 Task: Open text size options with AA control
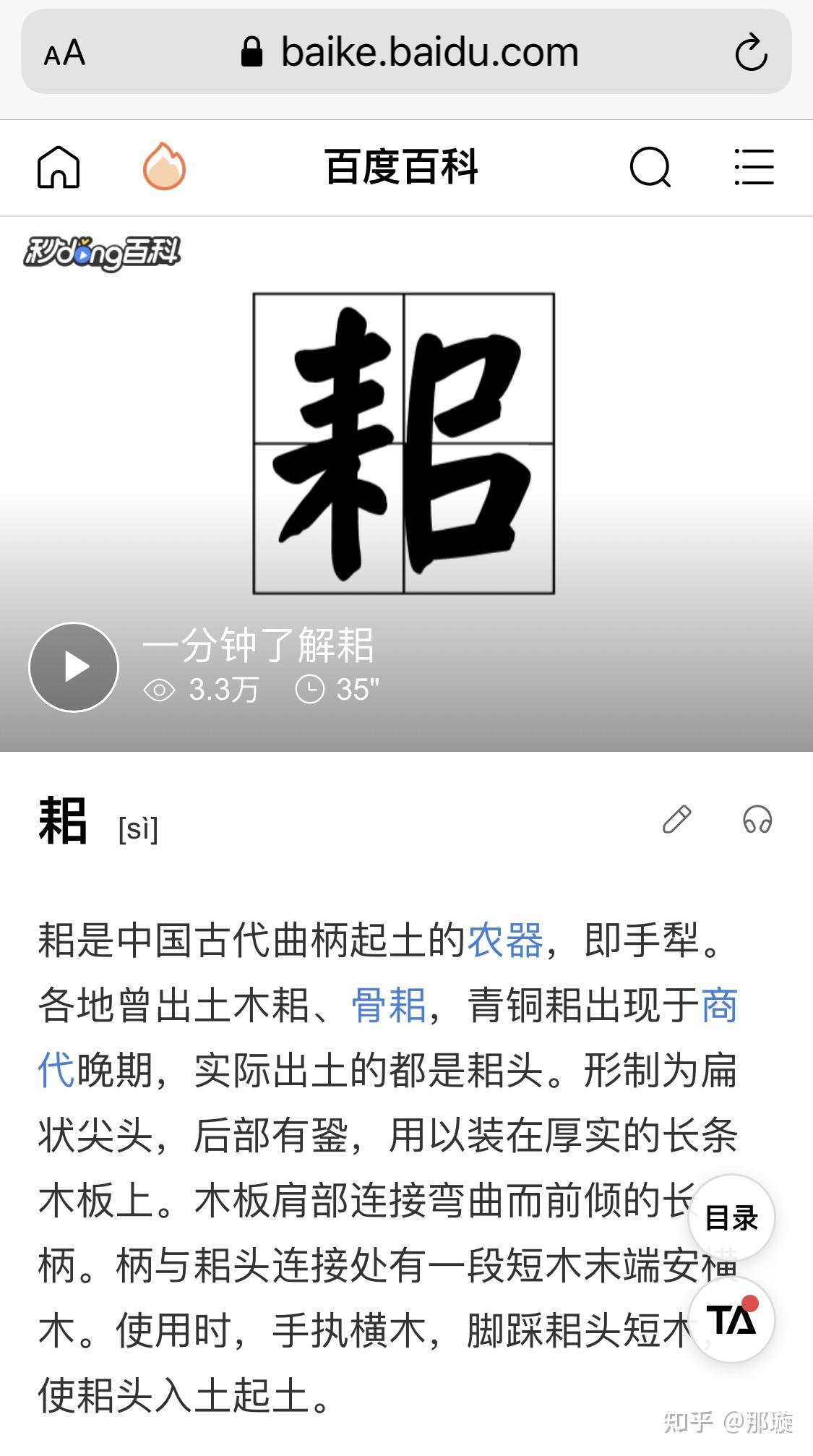(64, 53)
